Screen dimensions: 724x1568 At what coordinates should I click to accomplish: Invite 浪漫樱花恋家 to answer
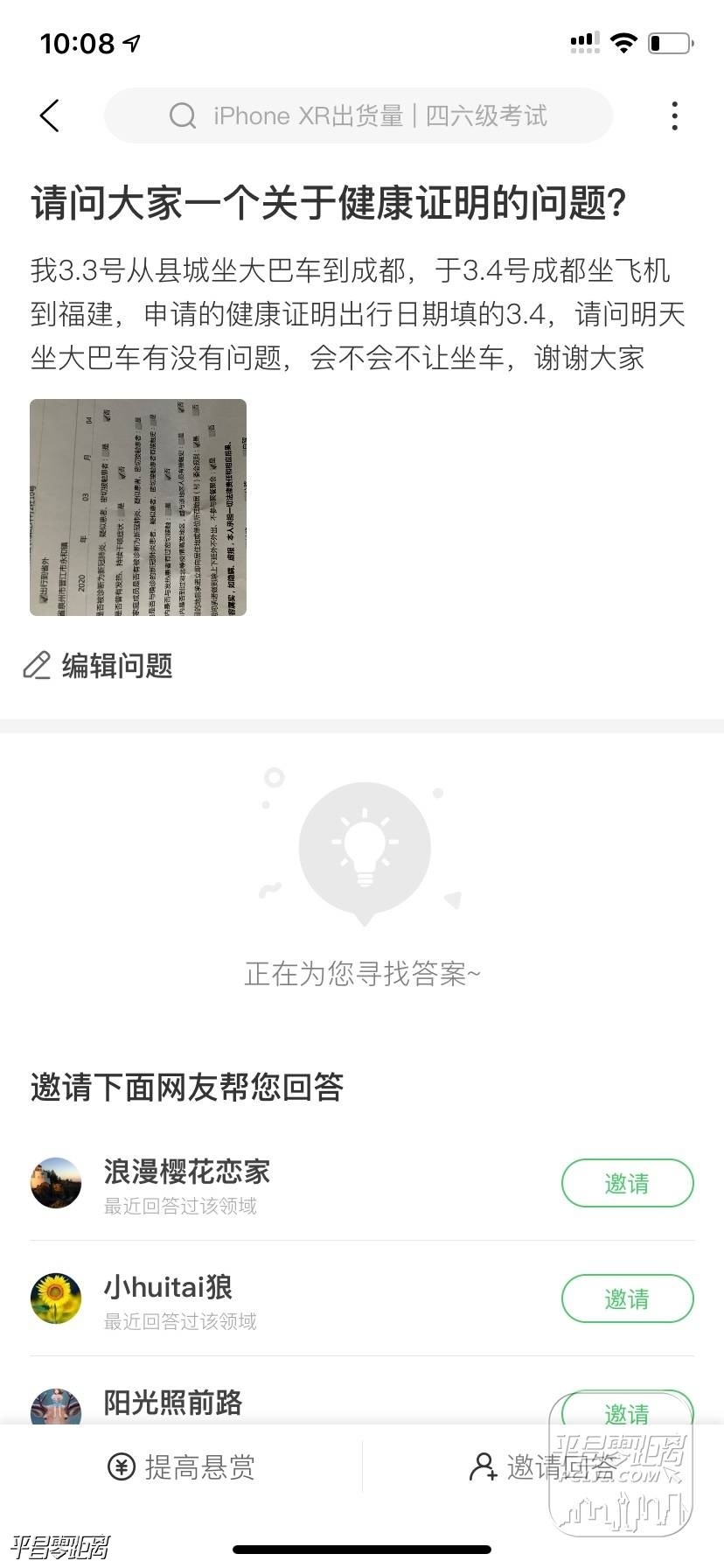[x=627, y=1184]
